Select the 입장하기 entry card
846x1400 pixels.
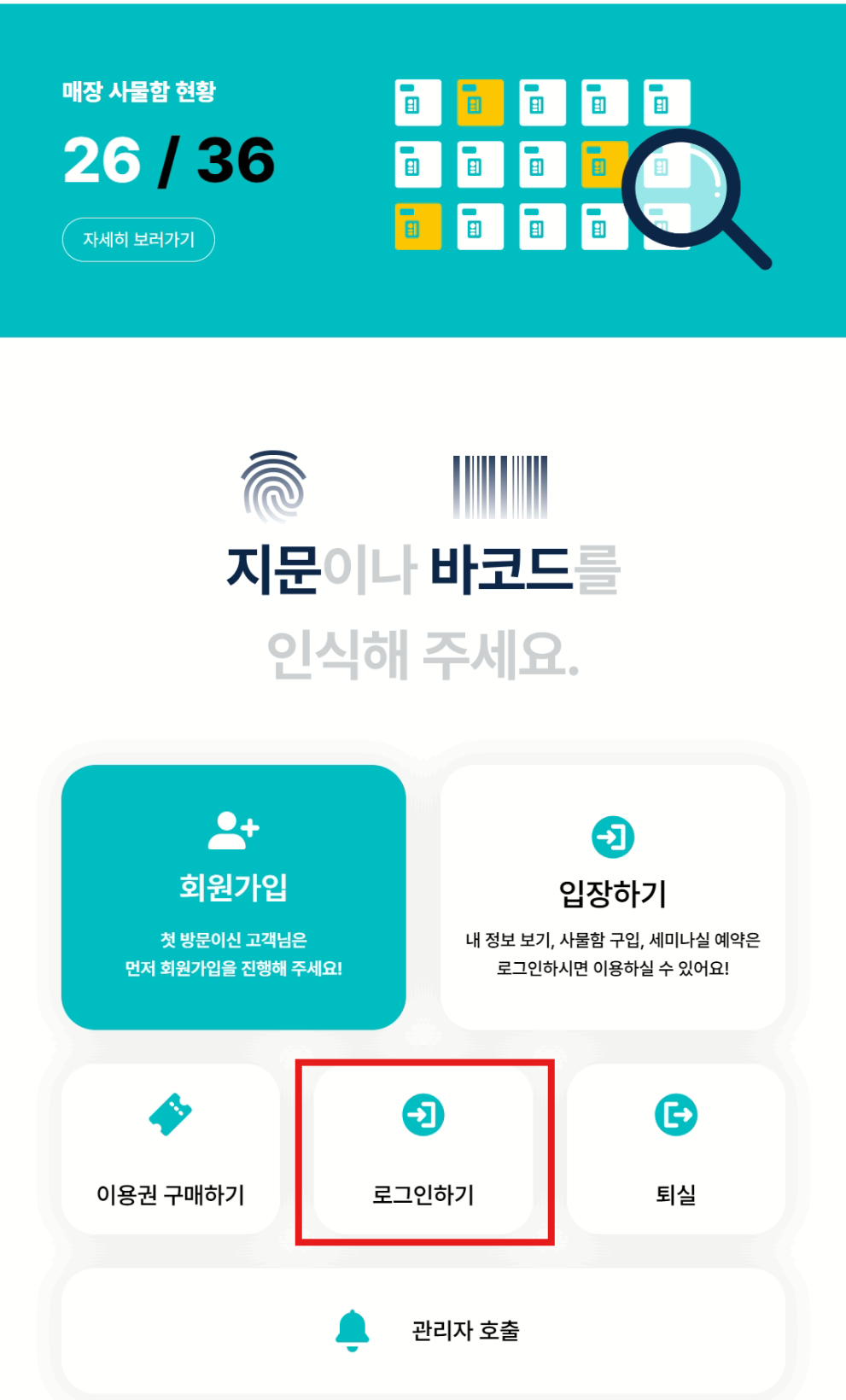(612, 896)
